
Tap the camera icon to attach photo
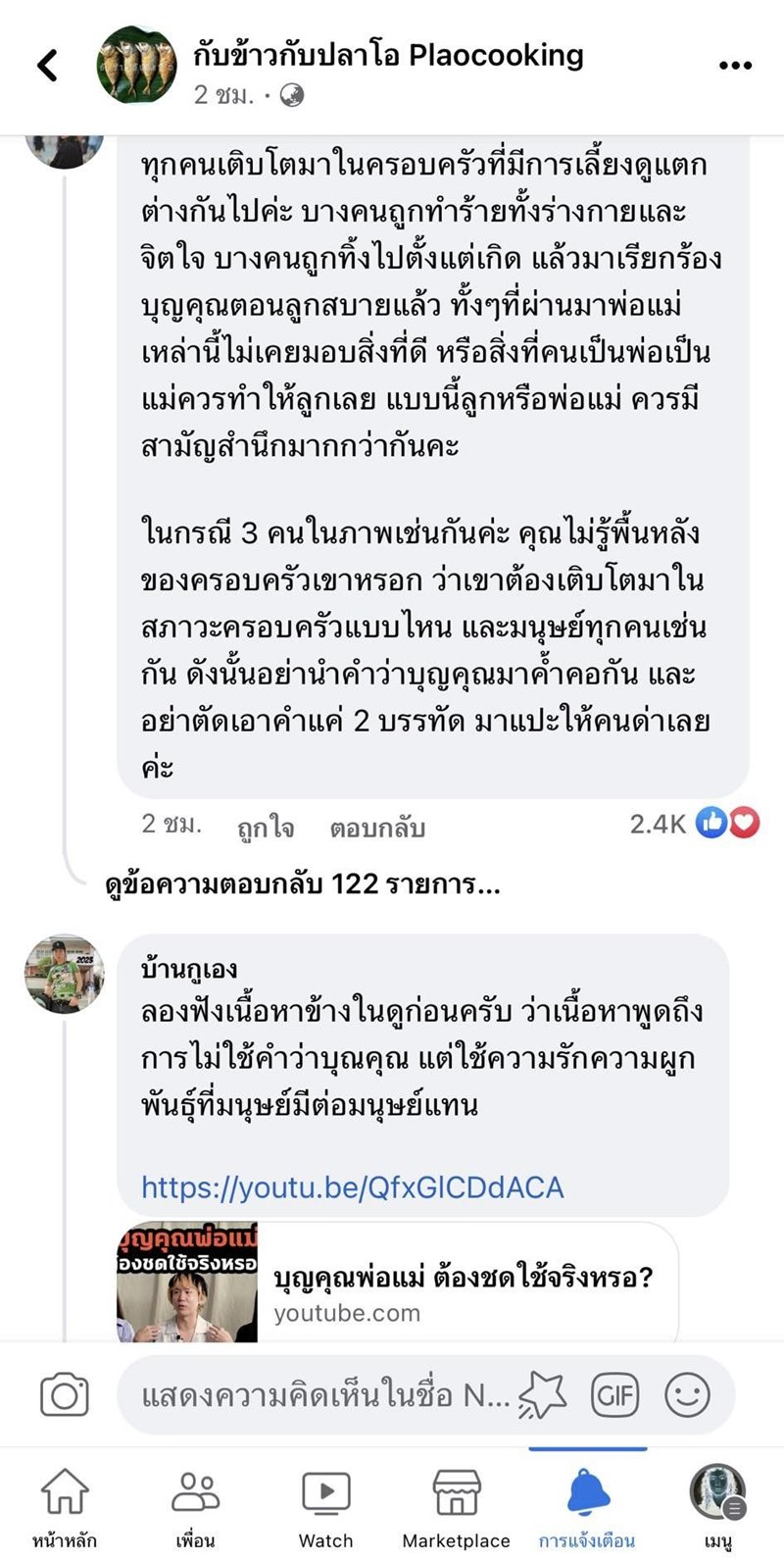tap(65, 1395)
